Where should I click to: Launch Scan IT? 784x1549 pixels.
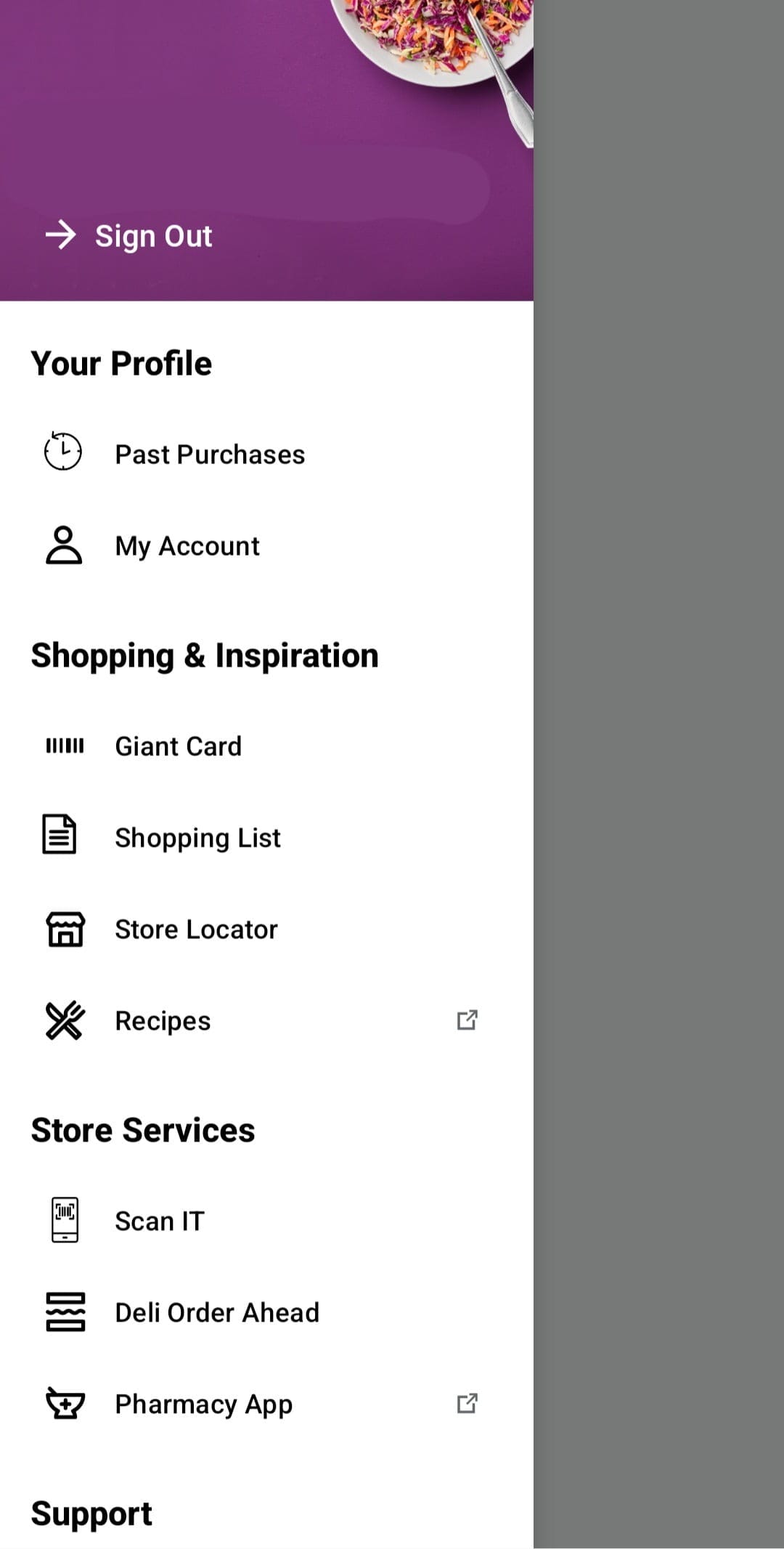266,1221
